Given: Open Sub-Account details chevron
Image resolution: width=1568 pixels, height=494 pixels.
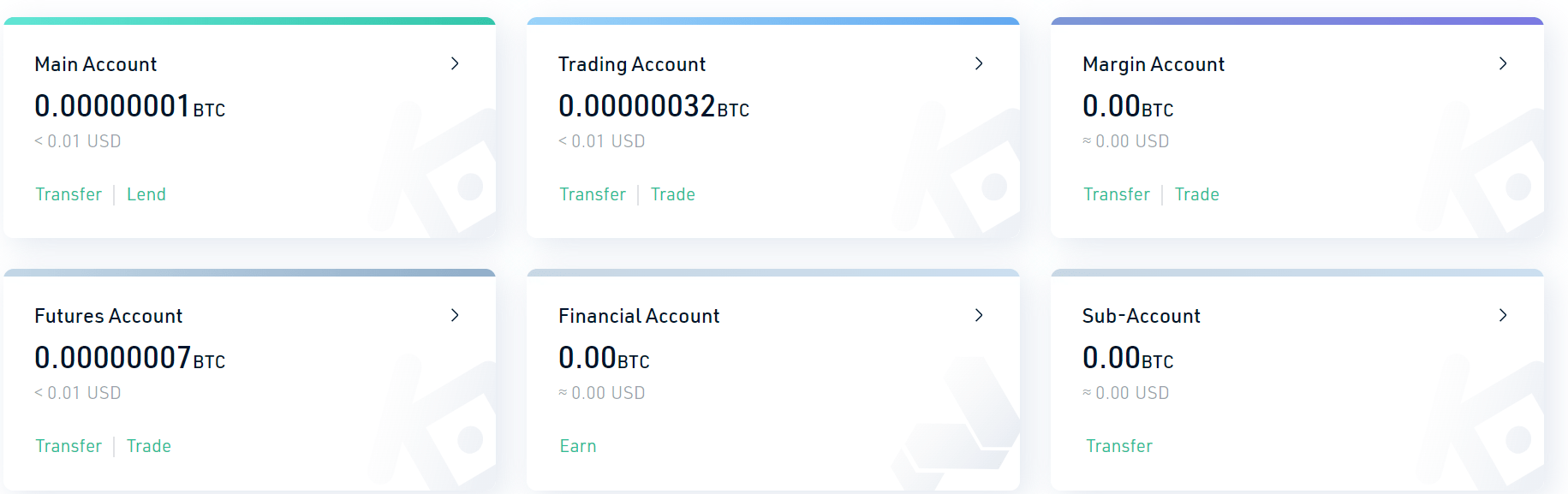Looking at the screenshot, I should pos(1503,315).
